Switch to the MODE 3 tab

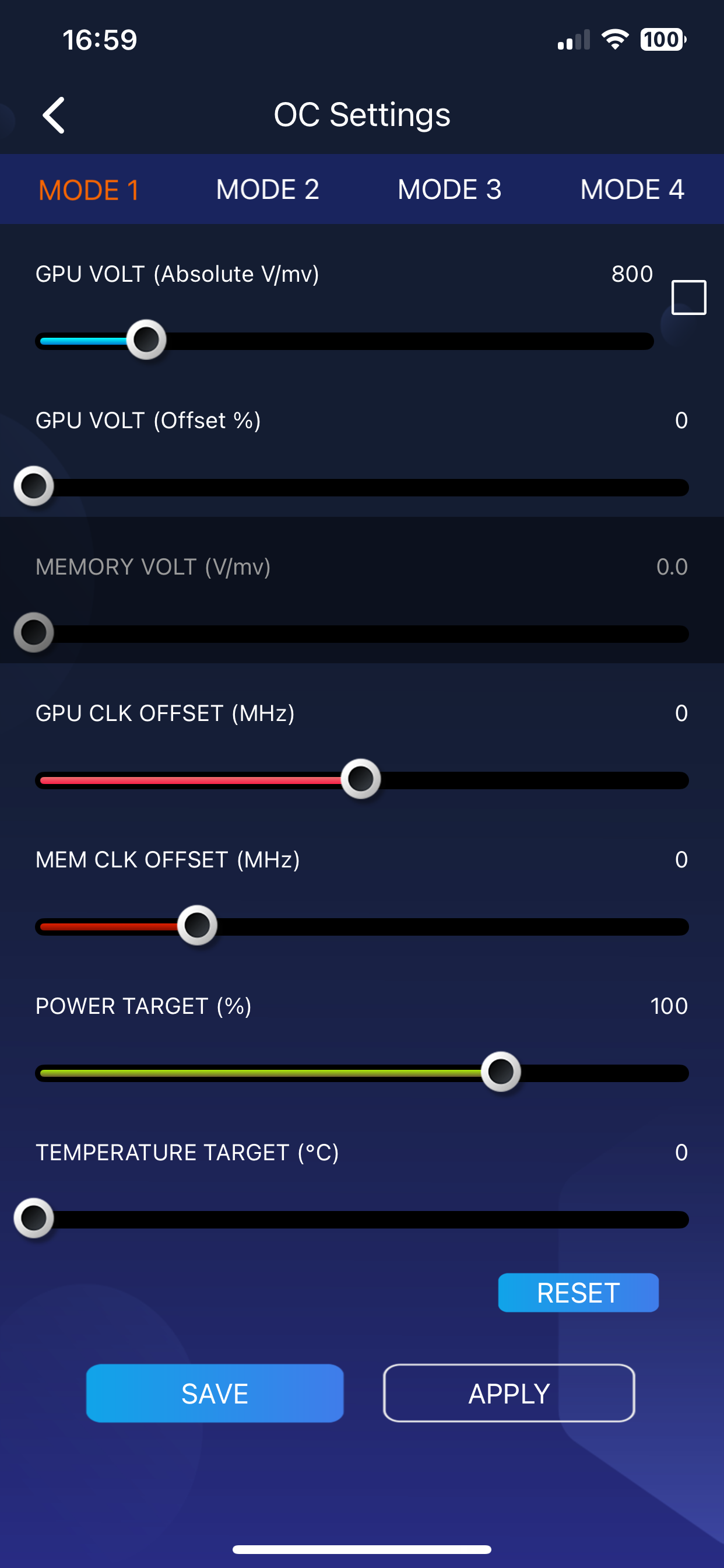coord(449,190)
